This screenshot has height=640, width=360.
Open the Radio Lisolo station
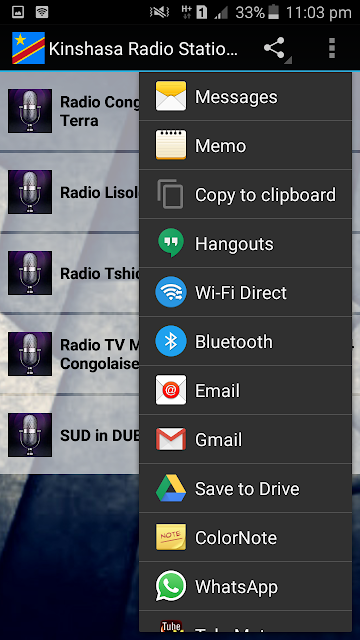click(x=70, y=192)
